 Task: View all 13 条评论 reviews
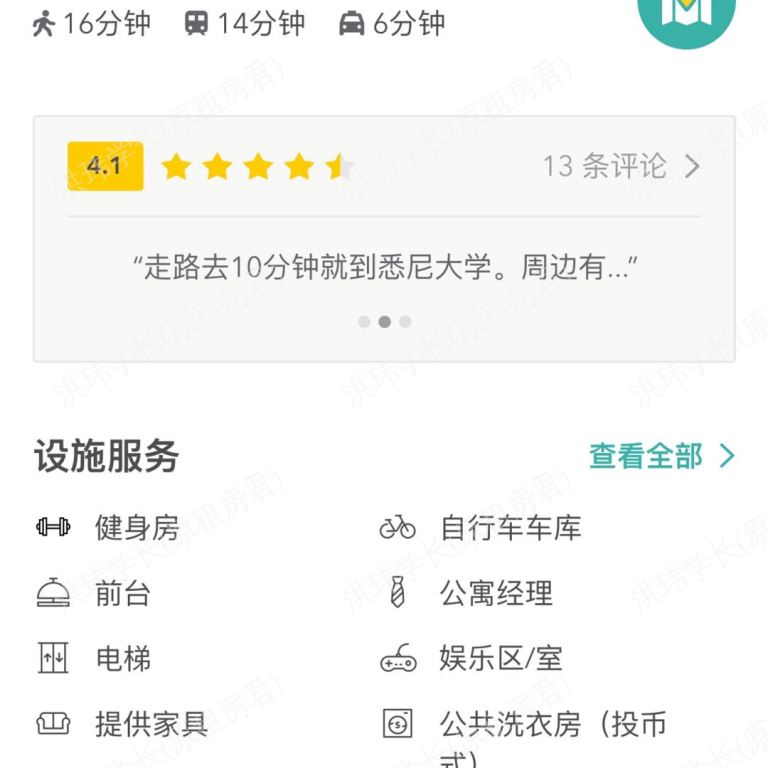pyautogui.click(x=620, y=166)
